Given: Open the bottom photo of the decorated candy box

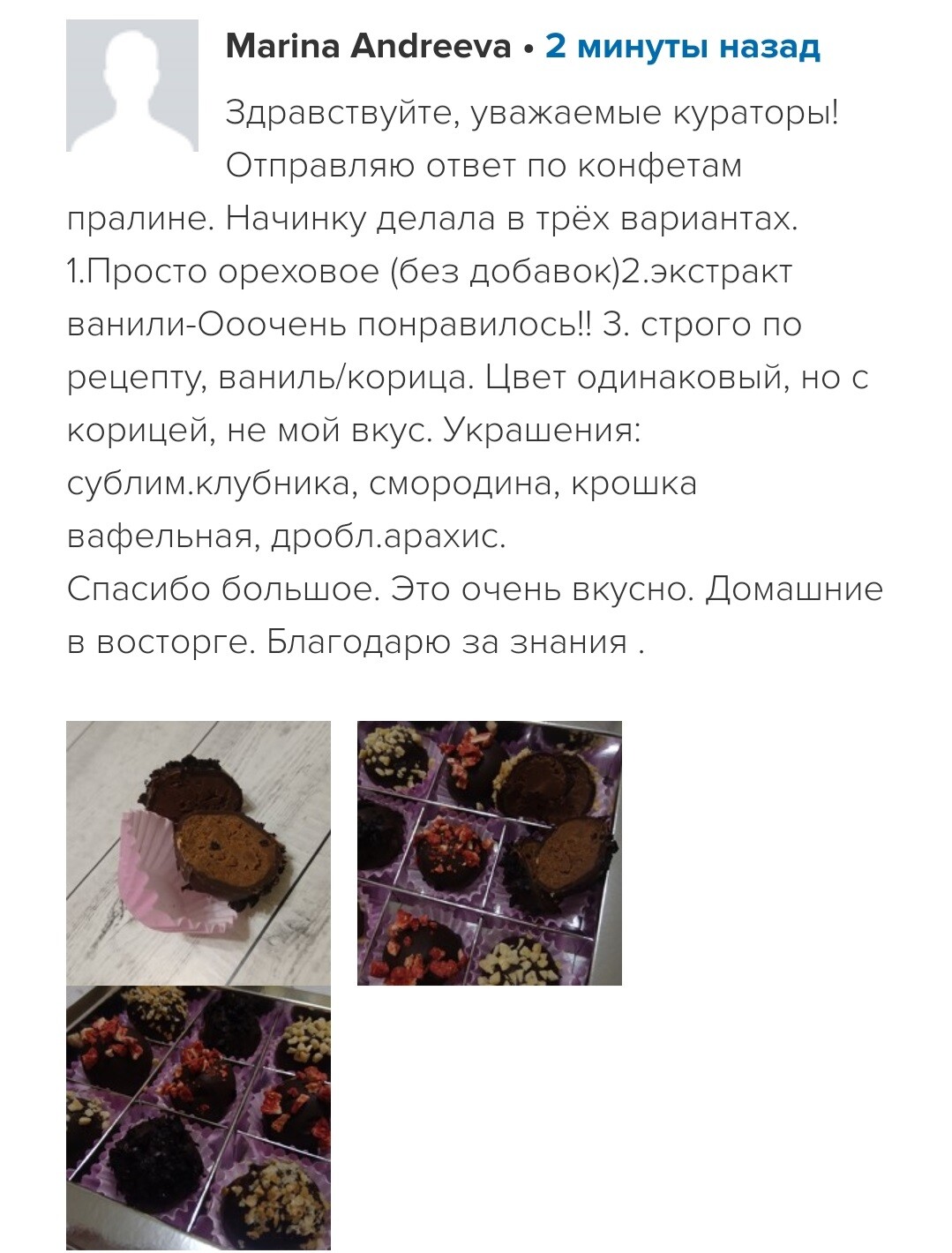Looking at the screenshot, I should click(199, 1117).
